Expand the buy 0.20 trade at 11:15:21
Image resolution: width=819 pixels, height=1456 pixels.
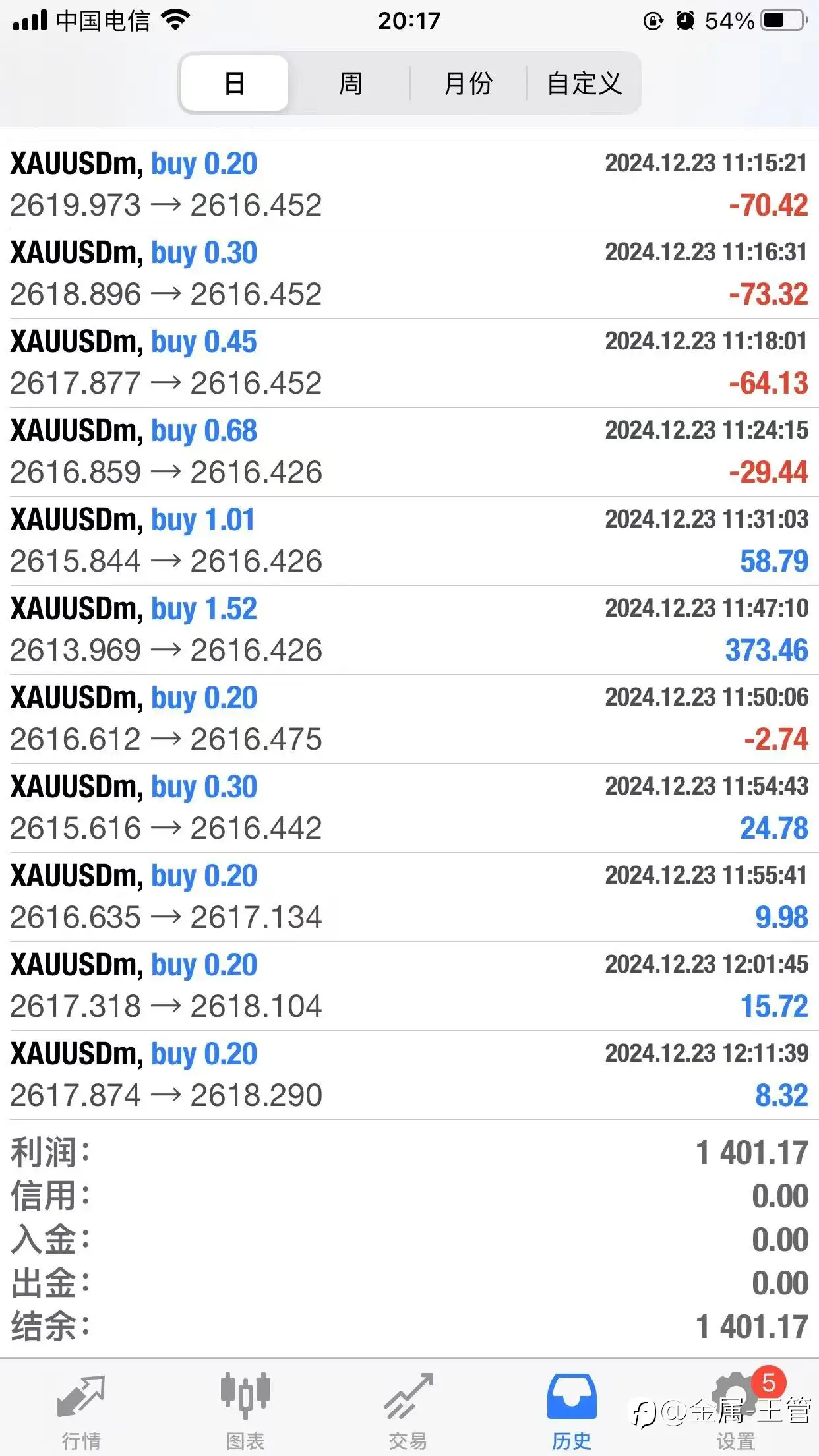[409, 185]
